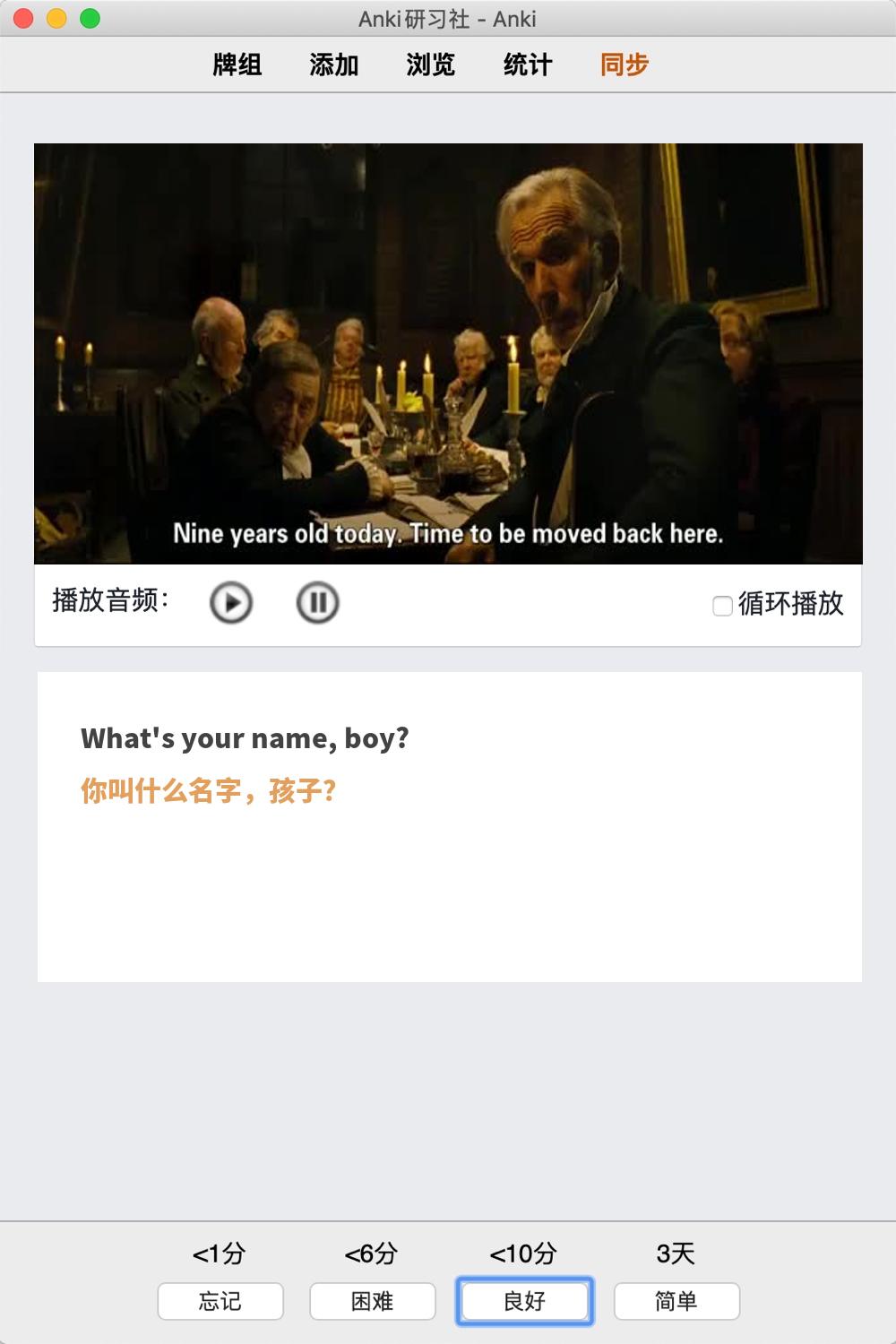The image size is (896, 1344).
Task: Tap 同步 to sync
Action: point(625,65)
